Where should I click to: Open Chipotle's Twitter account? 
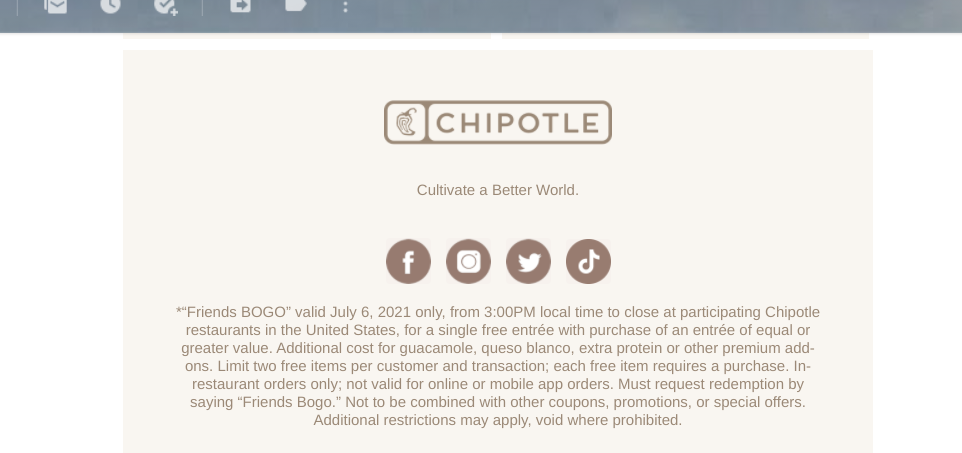click(528, 262)
